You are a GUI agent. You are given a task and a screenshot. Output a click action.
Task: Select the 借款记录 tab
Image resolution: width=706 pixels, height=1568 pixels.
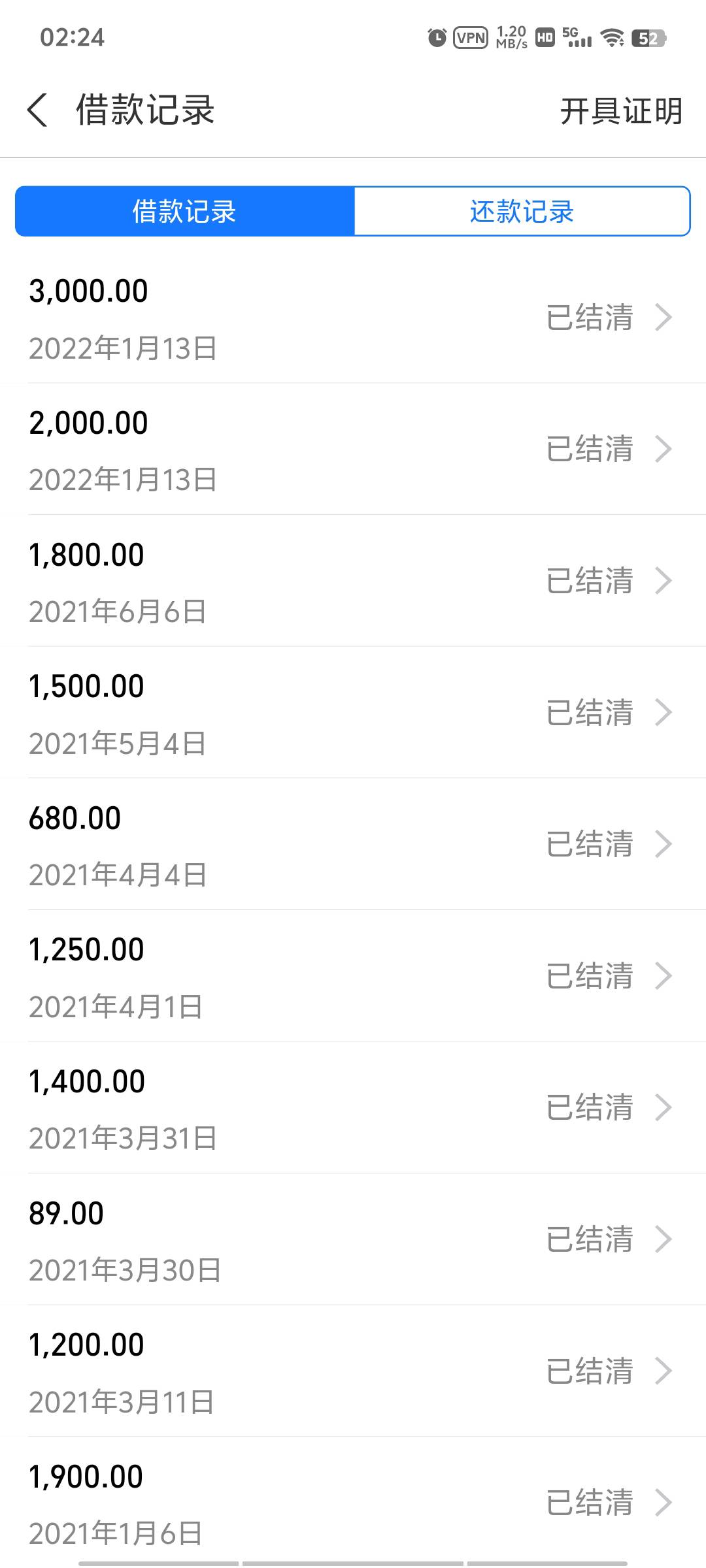[184, 211]
